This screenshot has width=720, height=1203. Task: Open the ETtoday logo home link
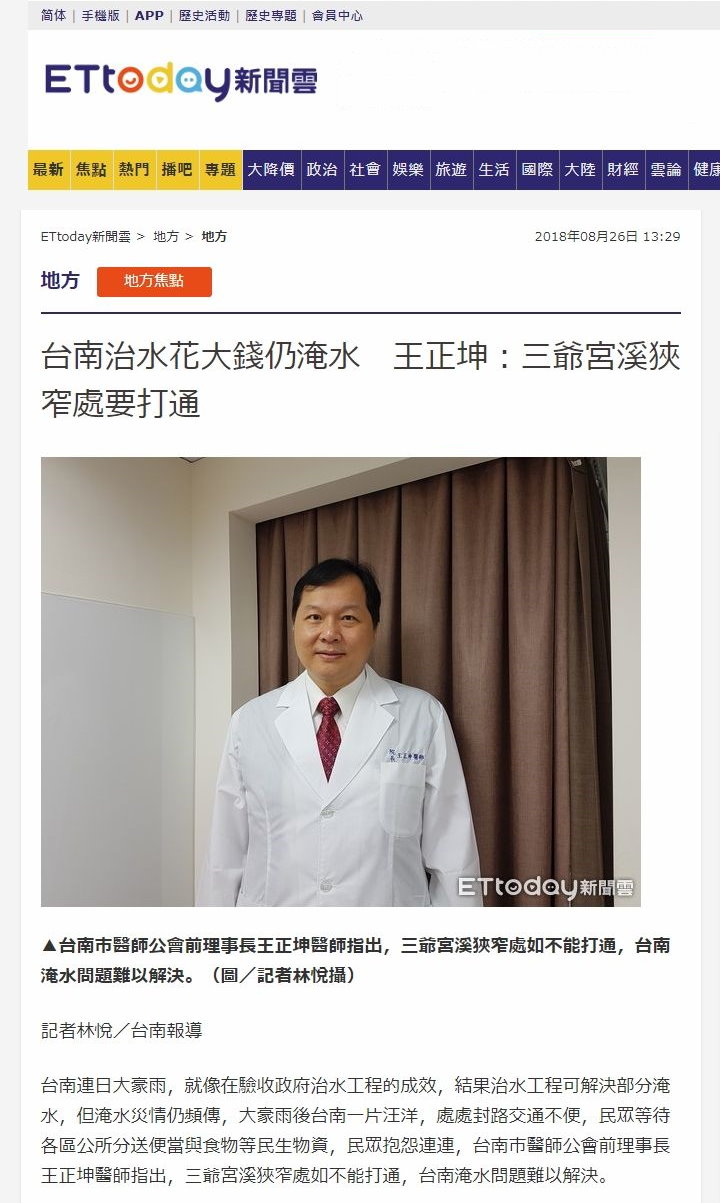(181, 81)
